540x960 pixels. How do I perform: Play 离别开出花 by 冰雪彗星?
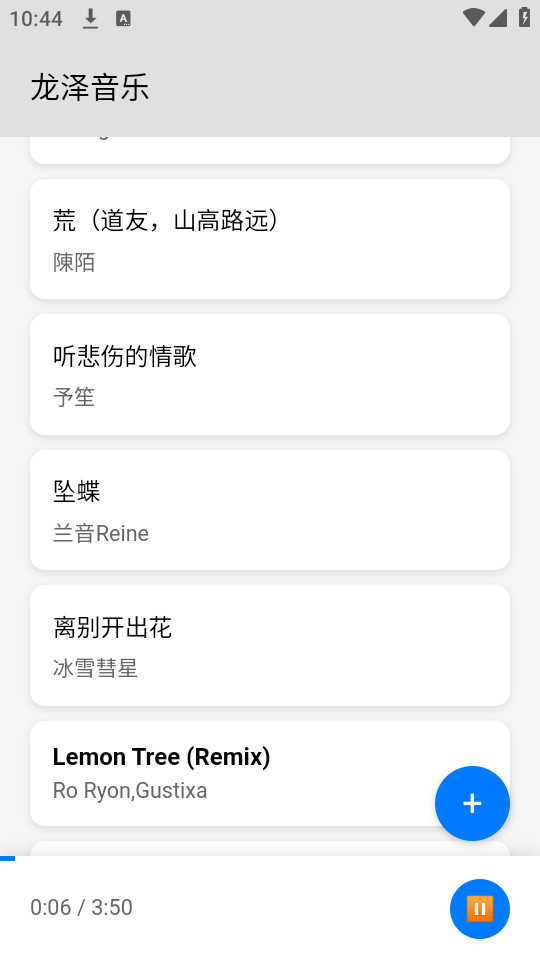[270, 645]
